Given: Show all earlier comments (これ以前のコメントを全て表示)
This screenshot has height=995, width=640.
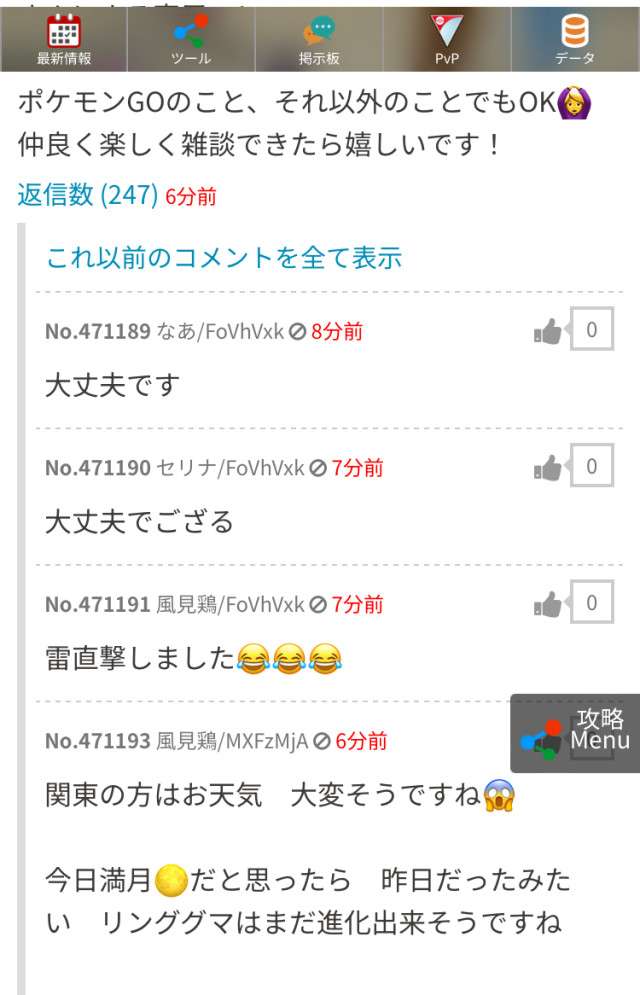Looking at the screenshot, I should pyautogui.click(x=224, y=258).
